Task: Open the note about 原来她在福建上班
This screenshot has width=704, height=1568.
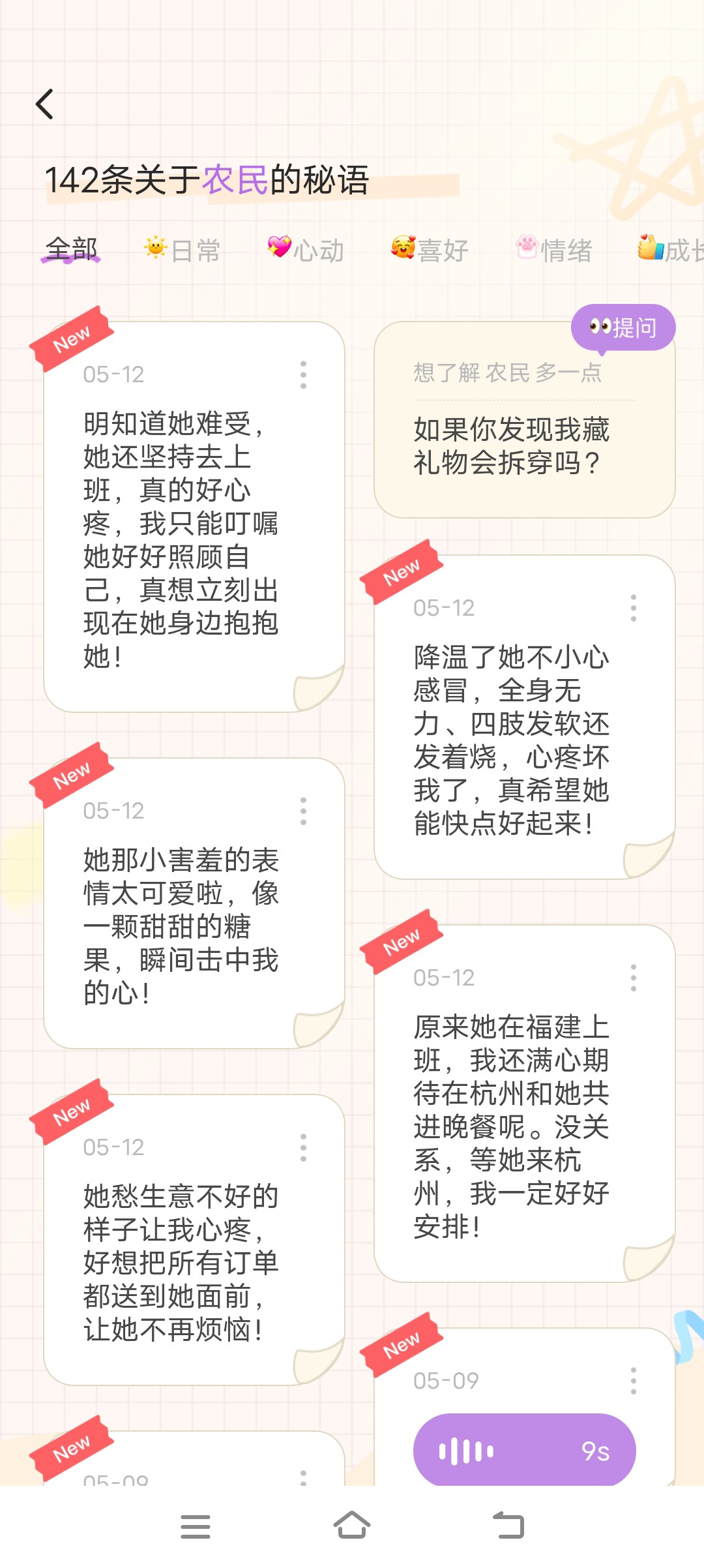Action: point(525,1104)
